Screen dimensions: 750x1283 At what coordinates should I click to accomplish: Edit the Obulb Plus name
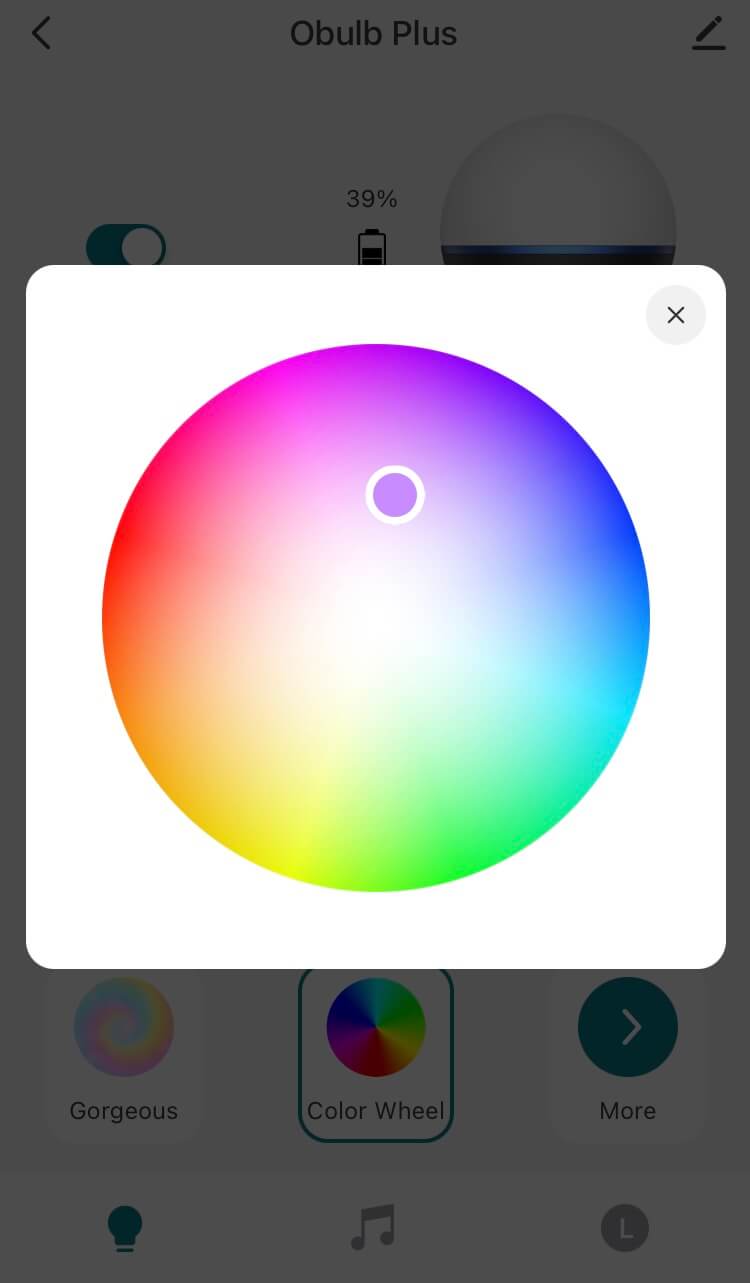(x=708, y=33)
